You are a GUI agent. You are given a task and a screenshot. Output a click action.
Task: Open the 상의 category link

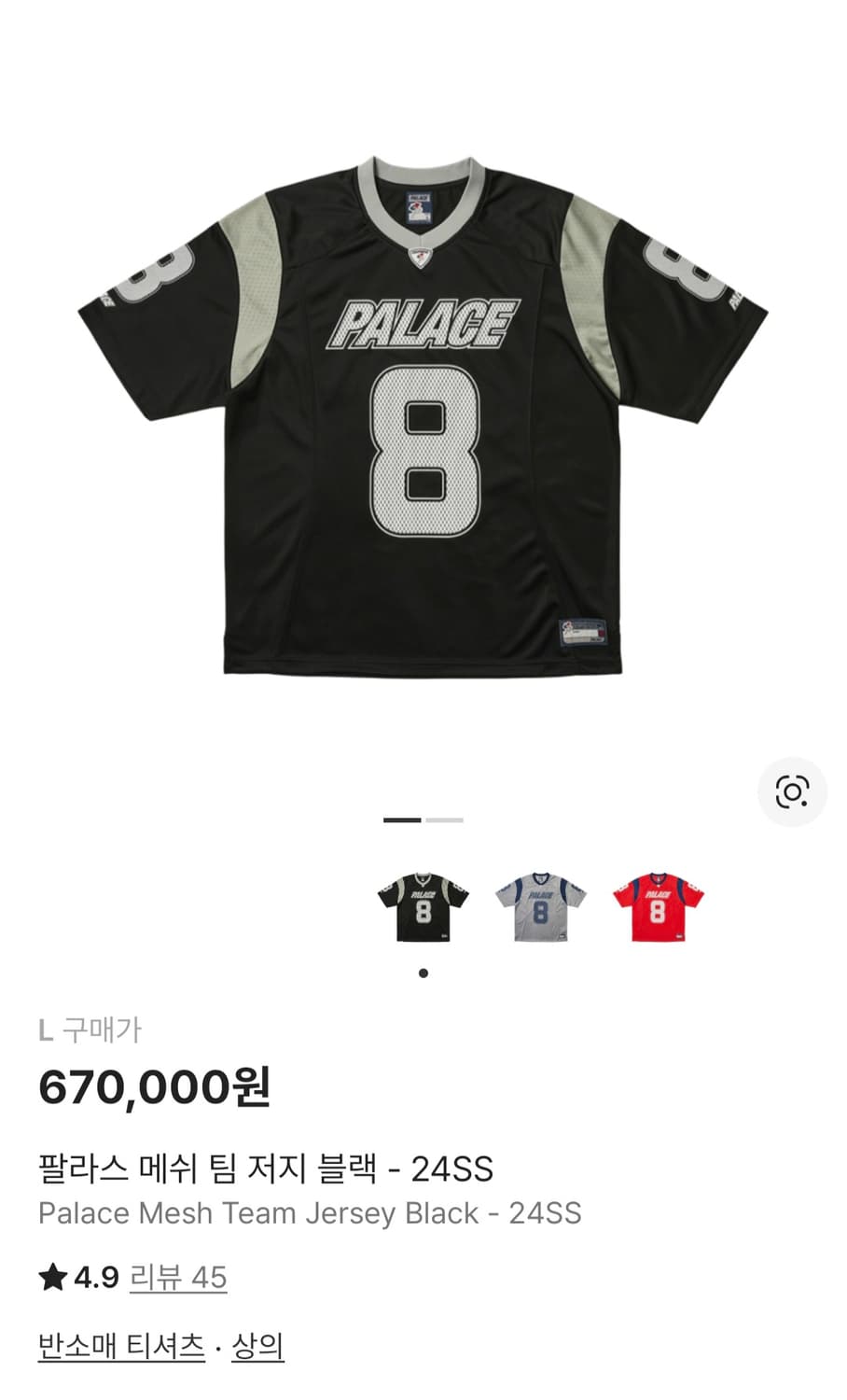click(x=260, y=1348)
